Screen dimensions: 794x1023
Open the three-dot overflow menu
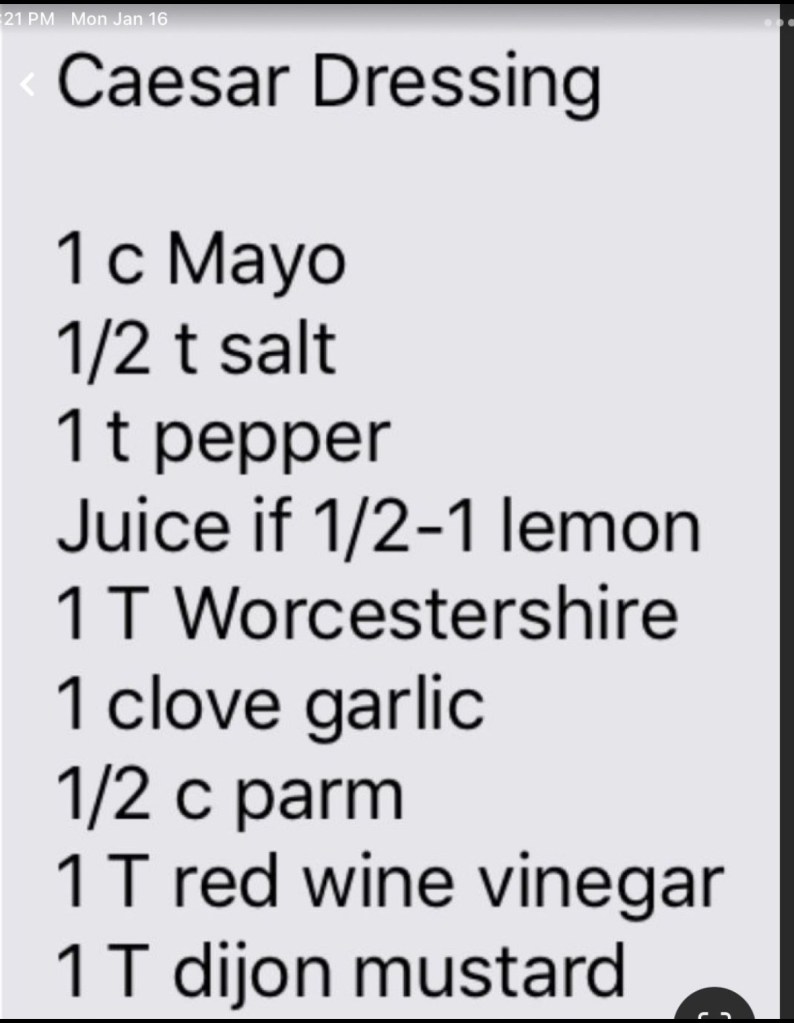tap(779, 21)
